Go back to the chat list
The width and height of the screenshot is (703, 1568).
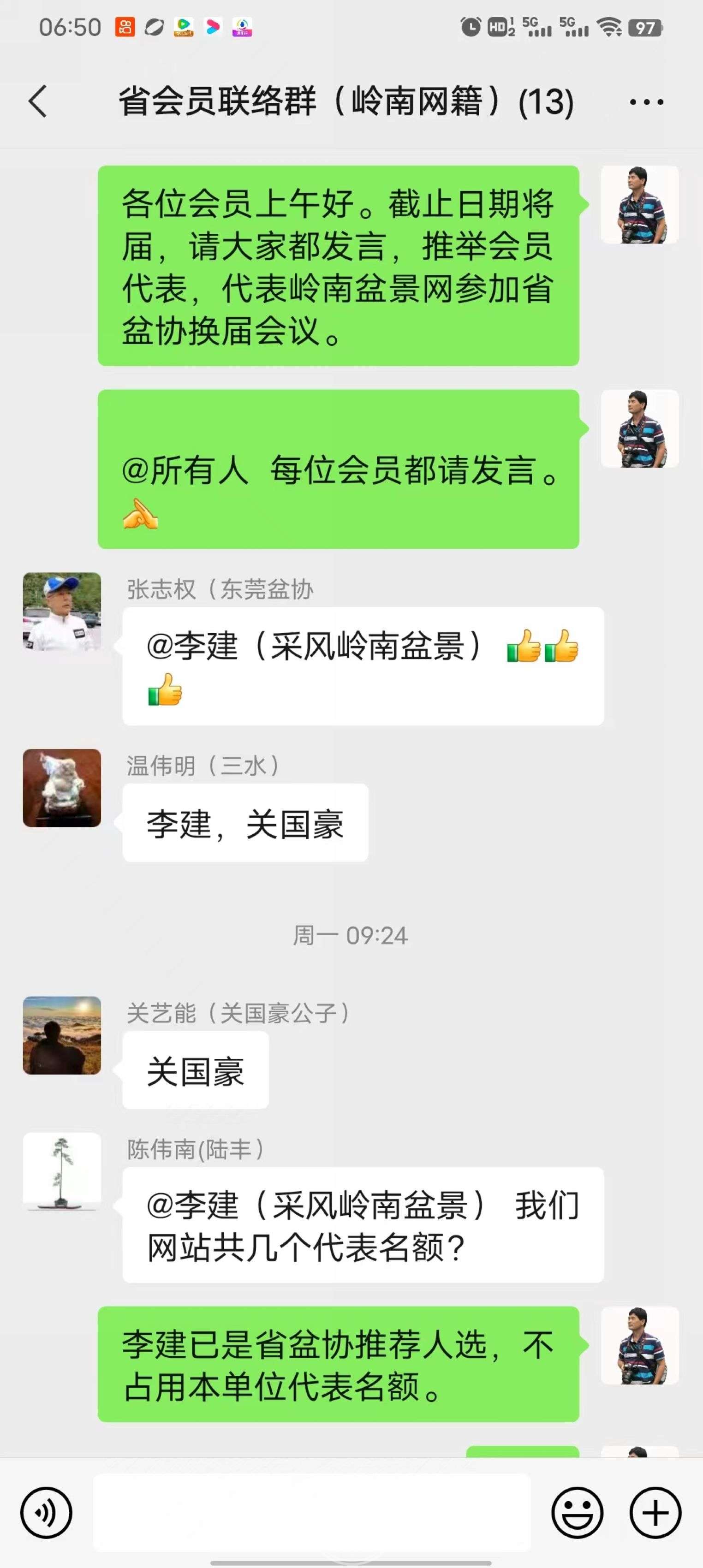coord(38,101)
